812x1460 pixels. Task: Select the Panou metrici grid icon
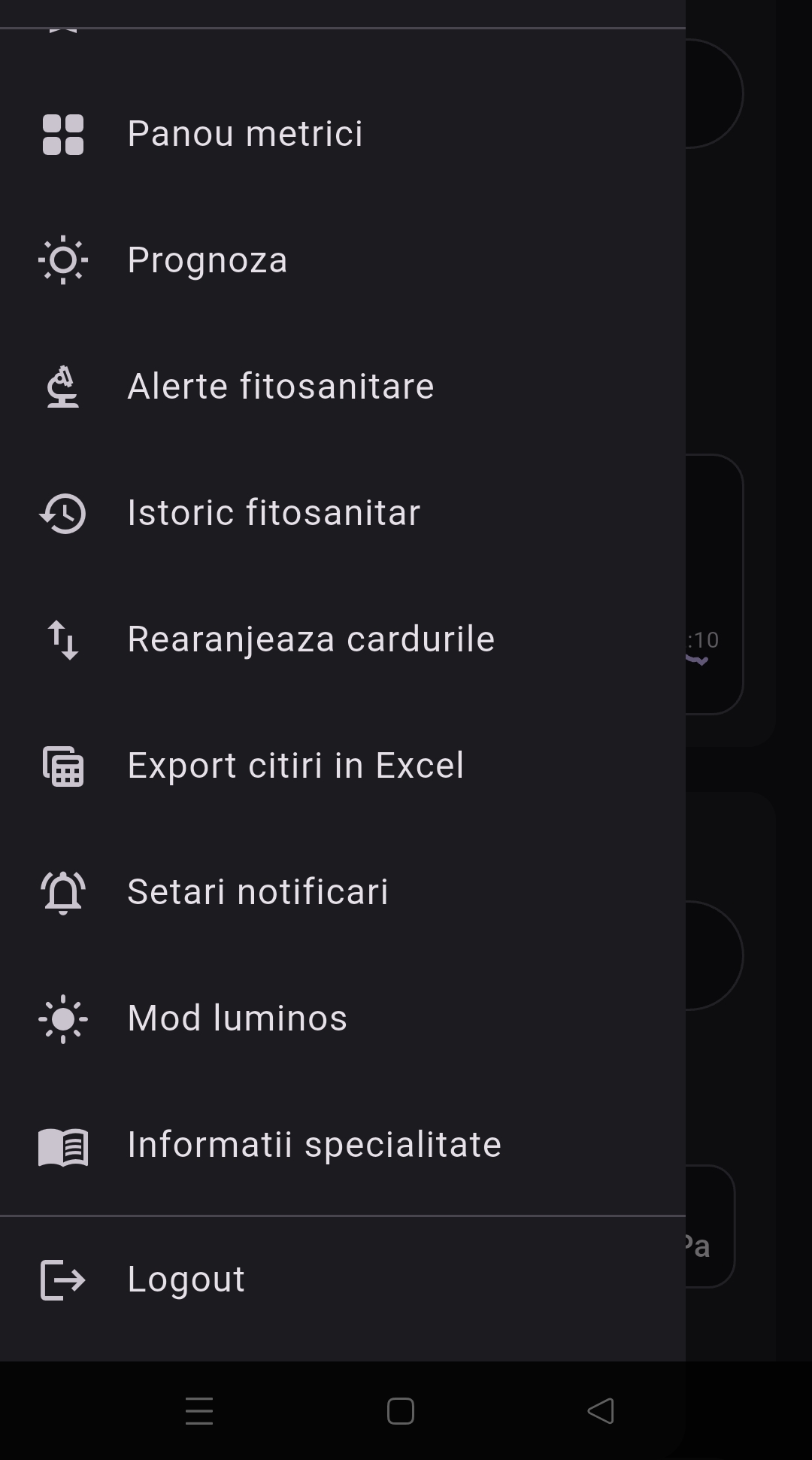point(63,133)
